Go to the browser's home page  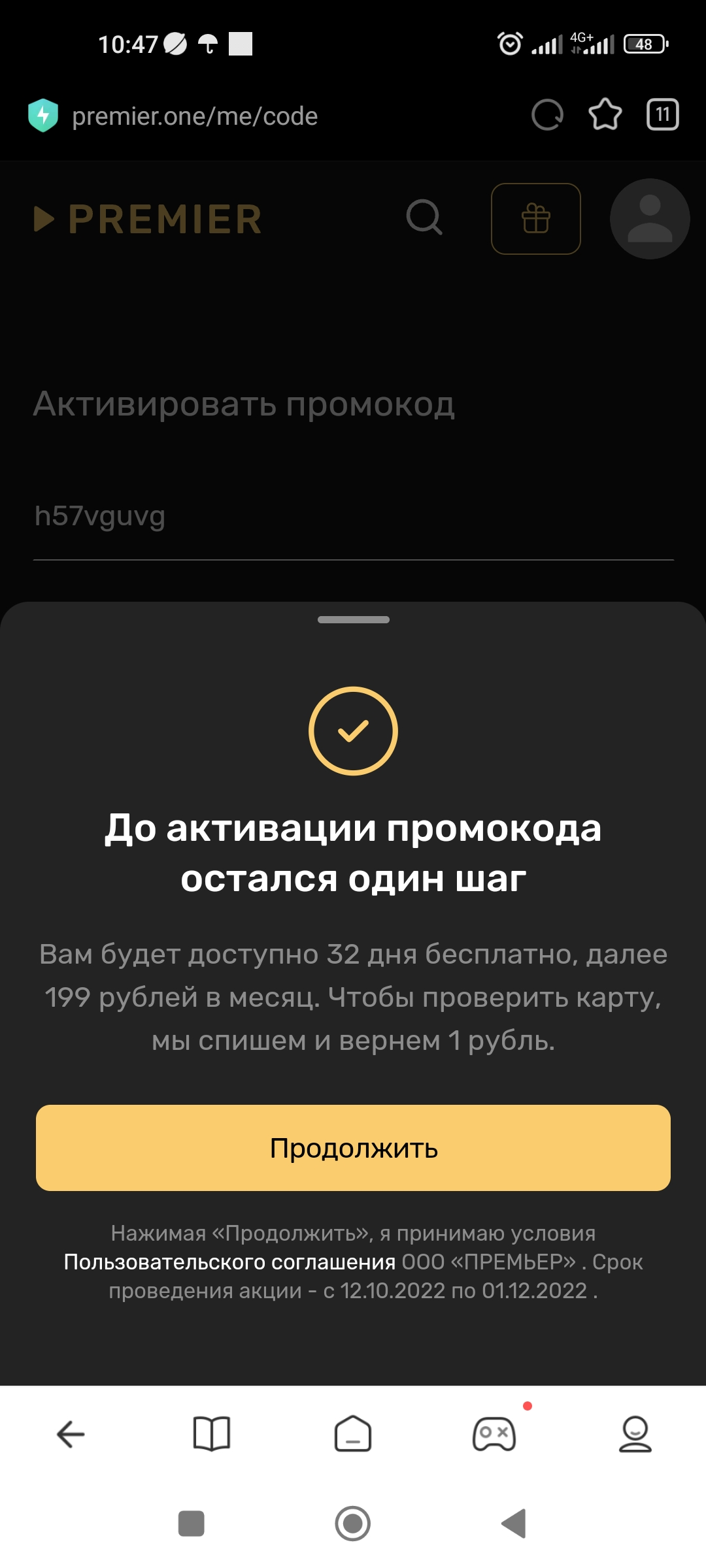tap(353, 1434)
